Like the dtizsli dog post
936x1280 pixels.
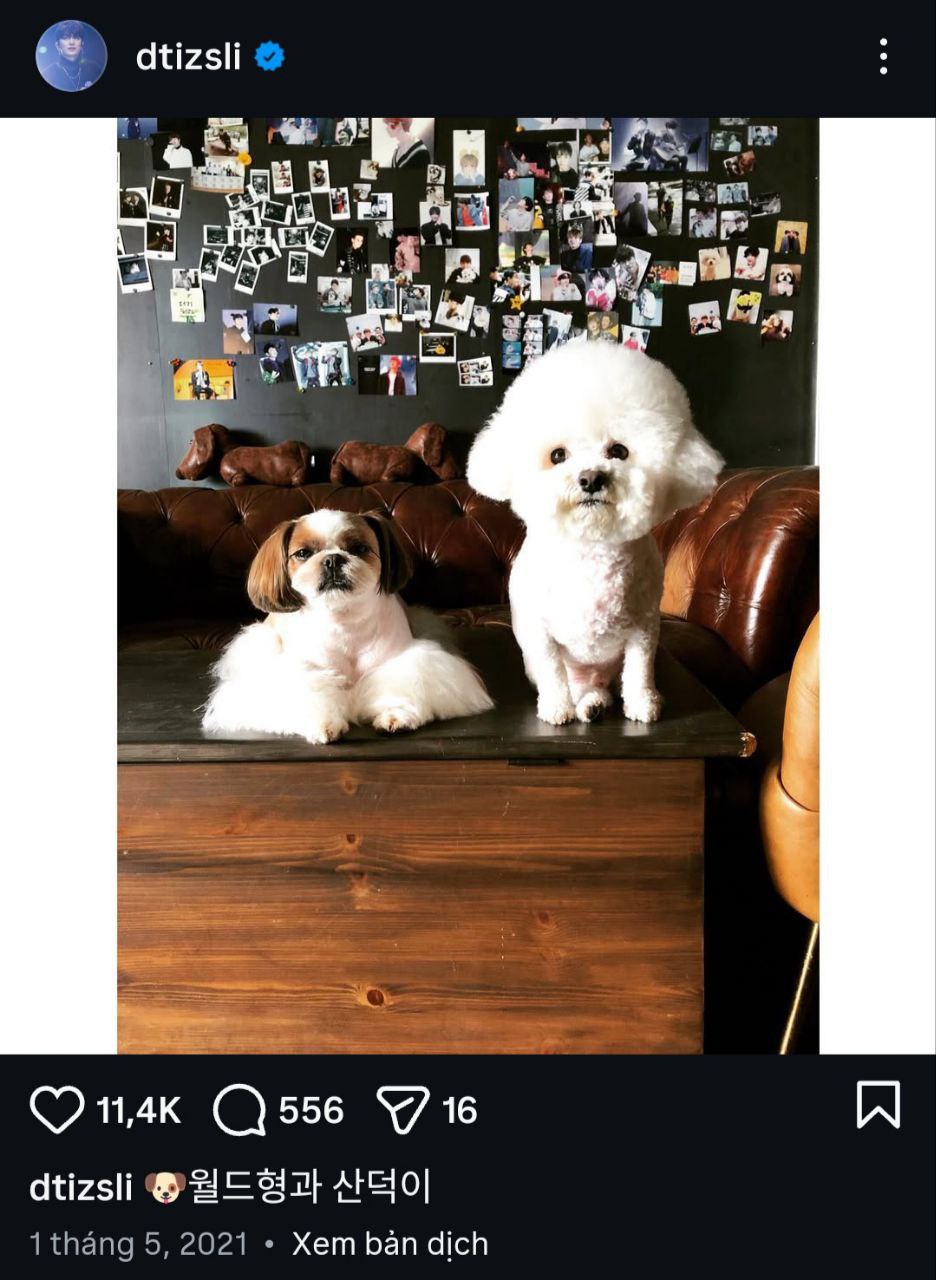tap(57, 1110)
